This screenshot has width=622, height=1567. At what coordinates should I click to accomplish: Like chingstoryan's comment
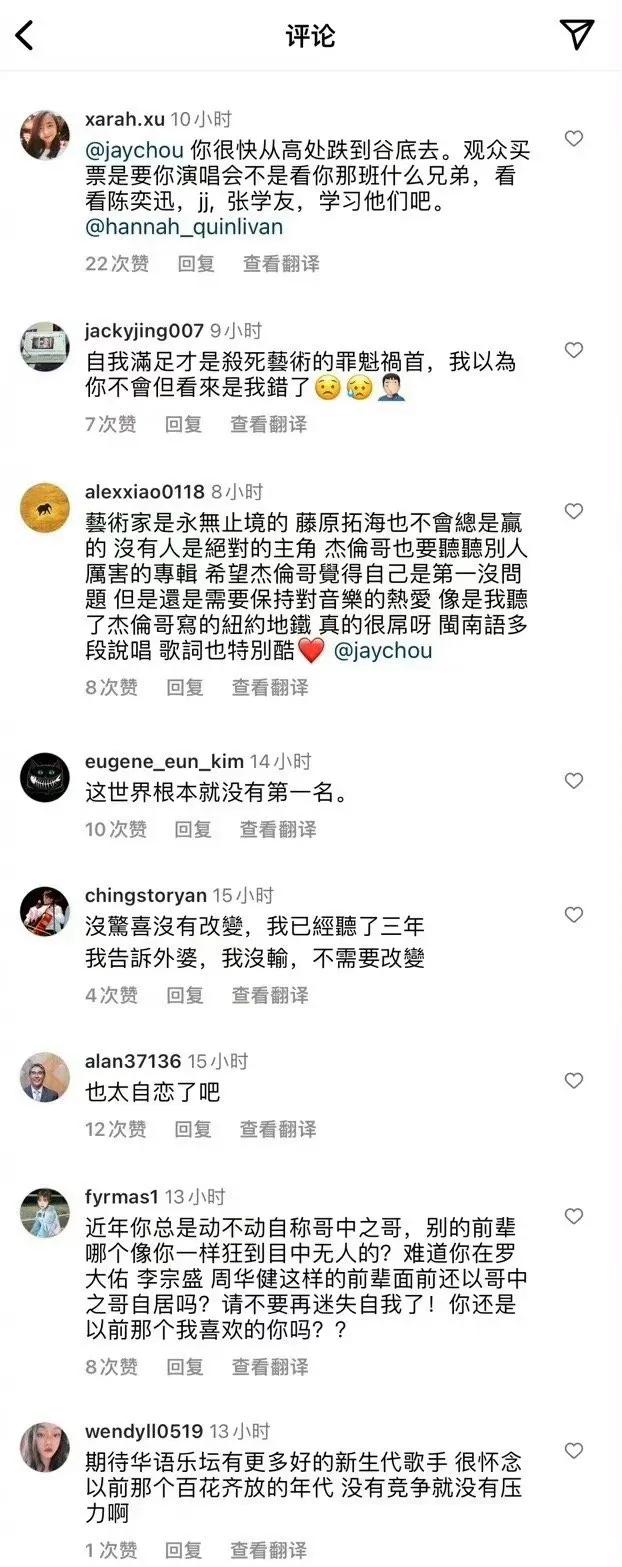click(574, 915)
